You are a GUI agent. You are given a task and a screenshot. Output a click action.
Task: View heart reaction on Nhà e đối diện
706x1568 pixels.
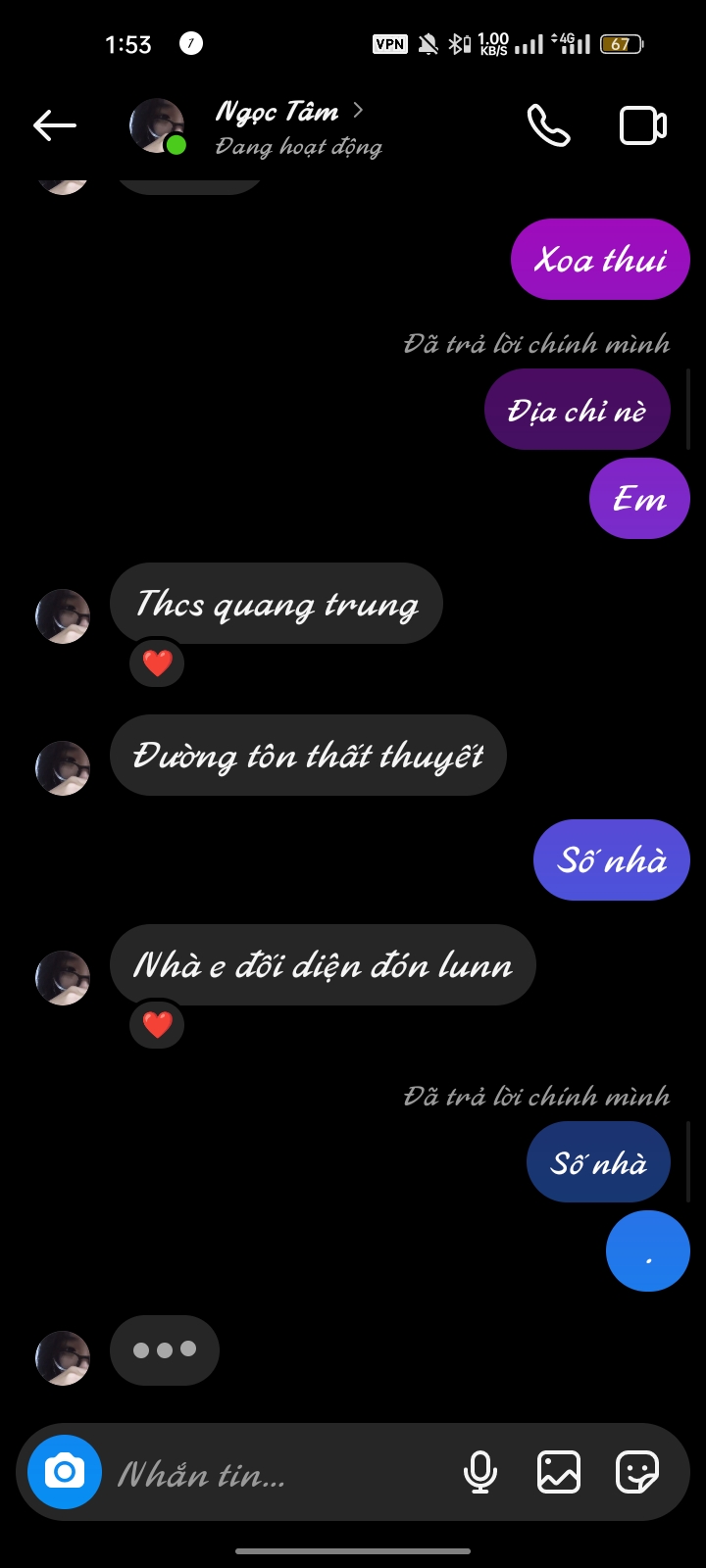[x=157, y=1024]
